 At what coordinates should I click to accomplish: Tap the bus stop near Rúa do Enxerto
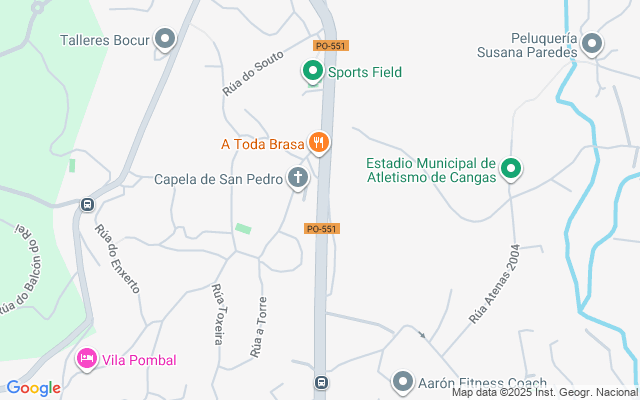click(x=87, y=204)
